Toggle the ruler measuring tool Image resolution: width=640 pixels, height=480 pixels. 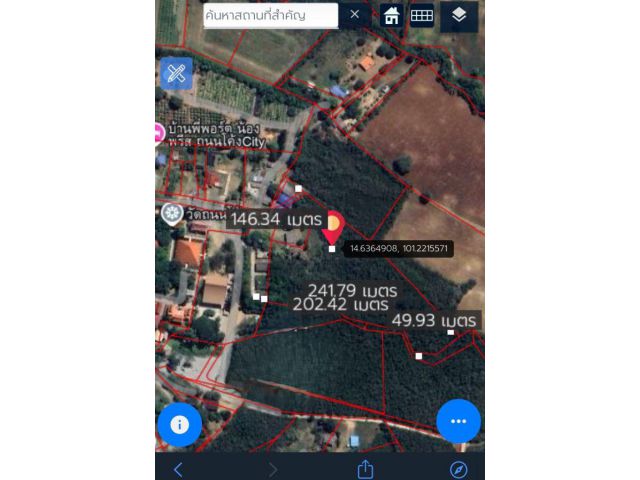pos(176,73)
